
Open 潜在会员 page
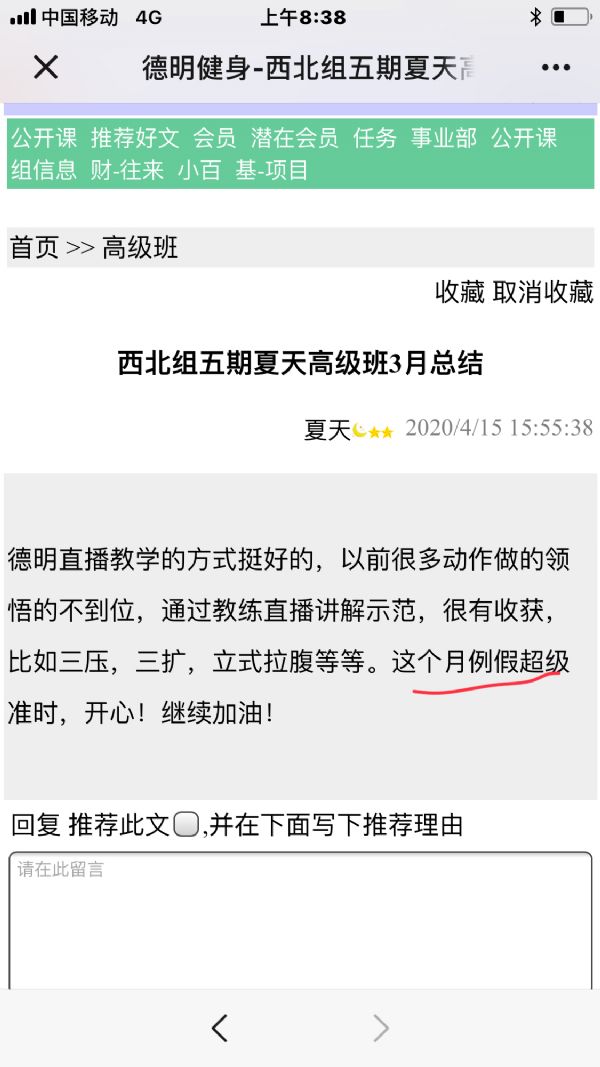click(294, 138)
